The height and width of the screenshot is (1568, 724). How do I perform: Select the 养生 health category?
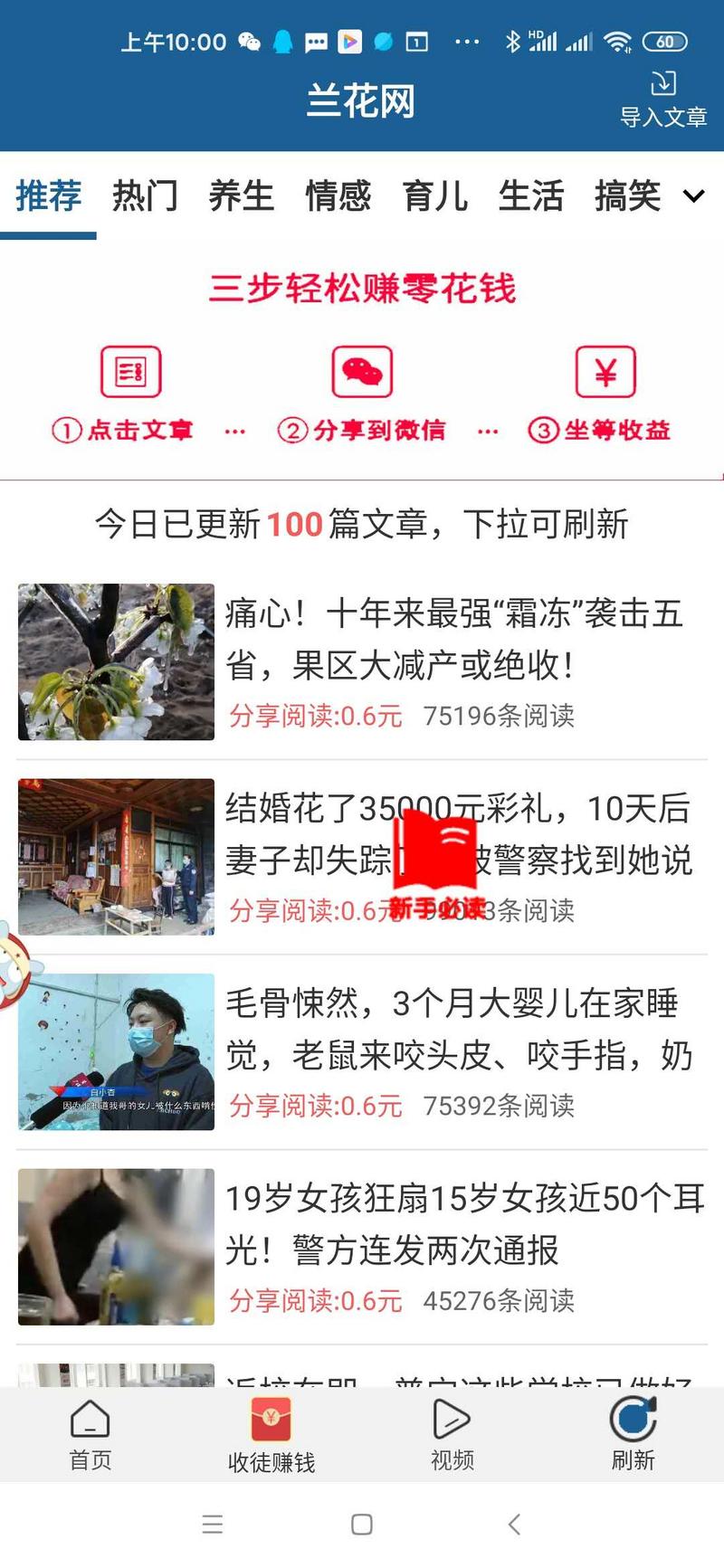tap(243, 196)
